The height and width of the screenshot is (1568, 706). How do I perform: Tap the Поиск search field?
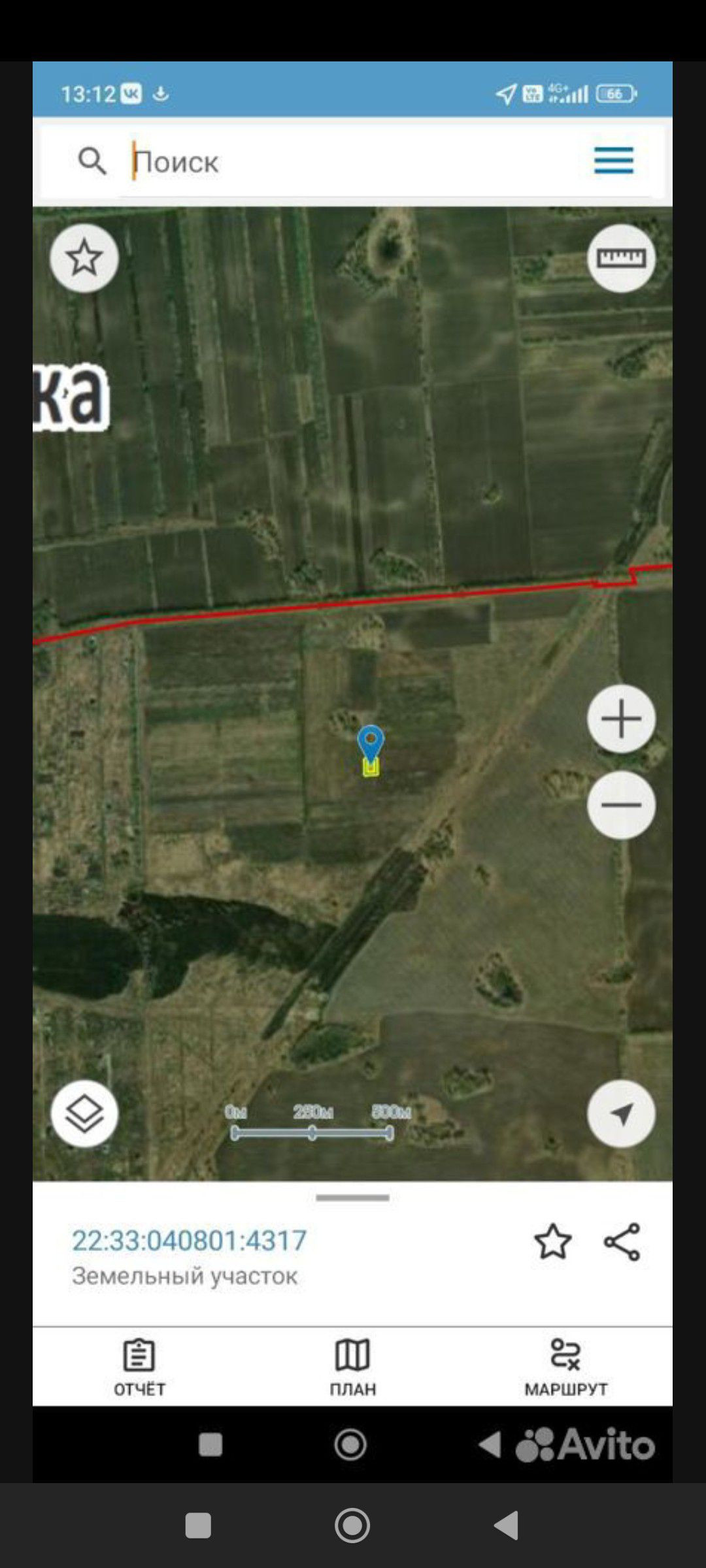click(x=353, y=161)
